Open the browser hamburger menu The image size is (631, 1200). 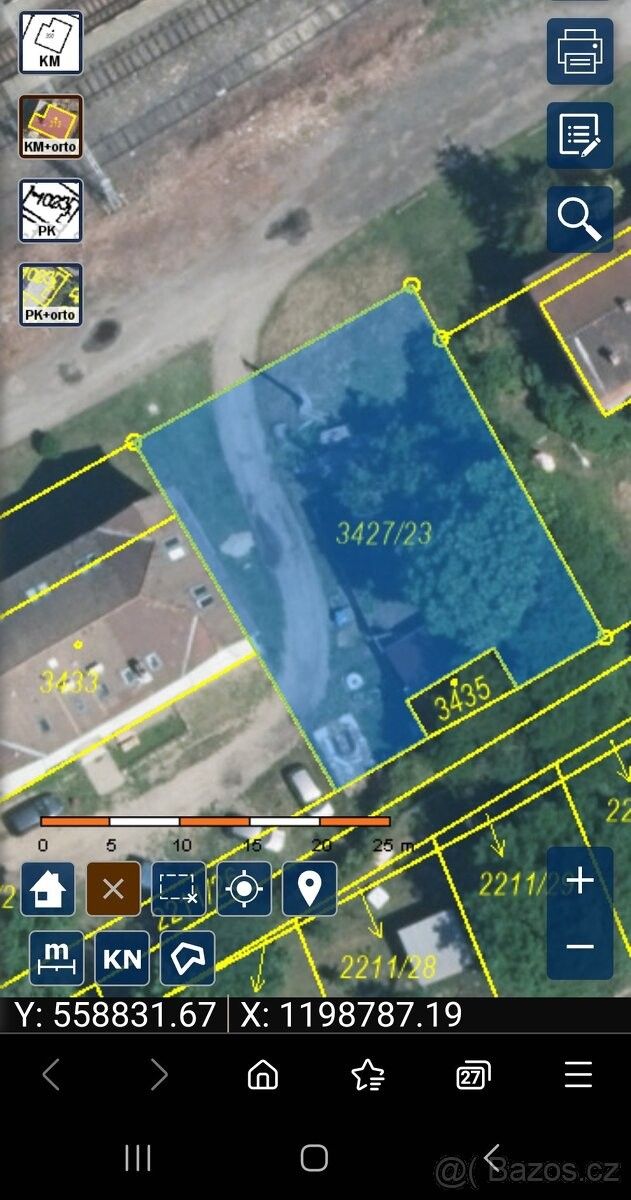tap(578, 1075)
